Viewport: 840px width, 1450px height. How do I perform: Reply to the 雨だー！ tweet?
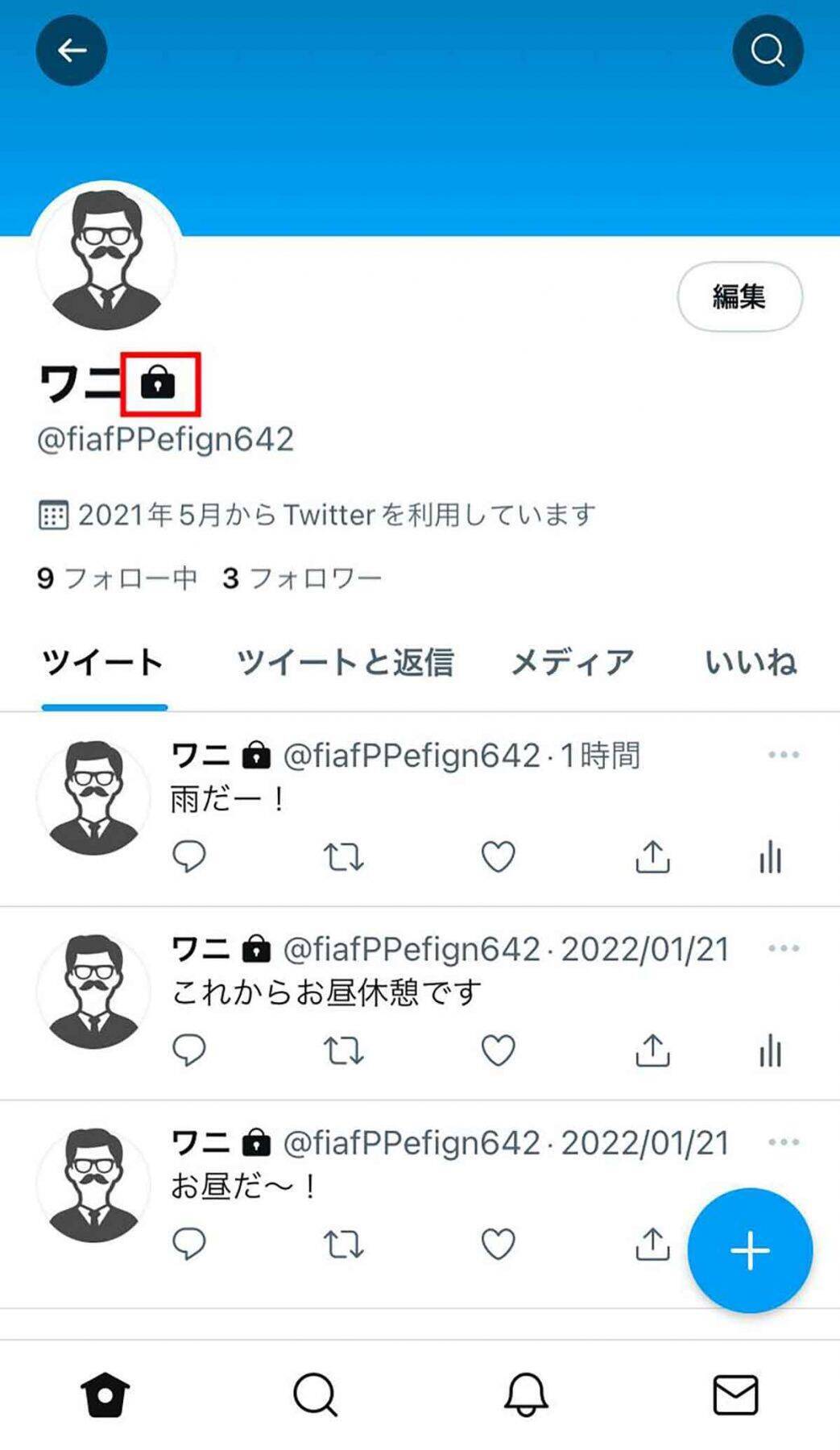coord(189,856)
